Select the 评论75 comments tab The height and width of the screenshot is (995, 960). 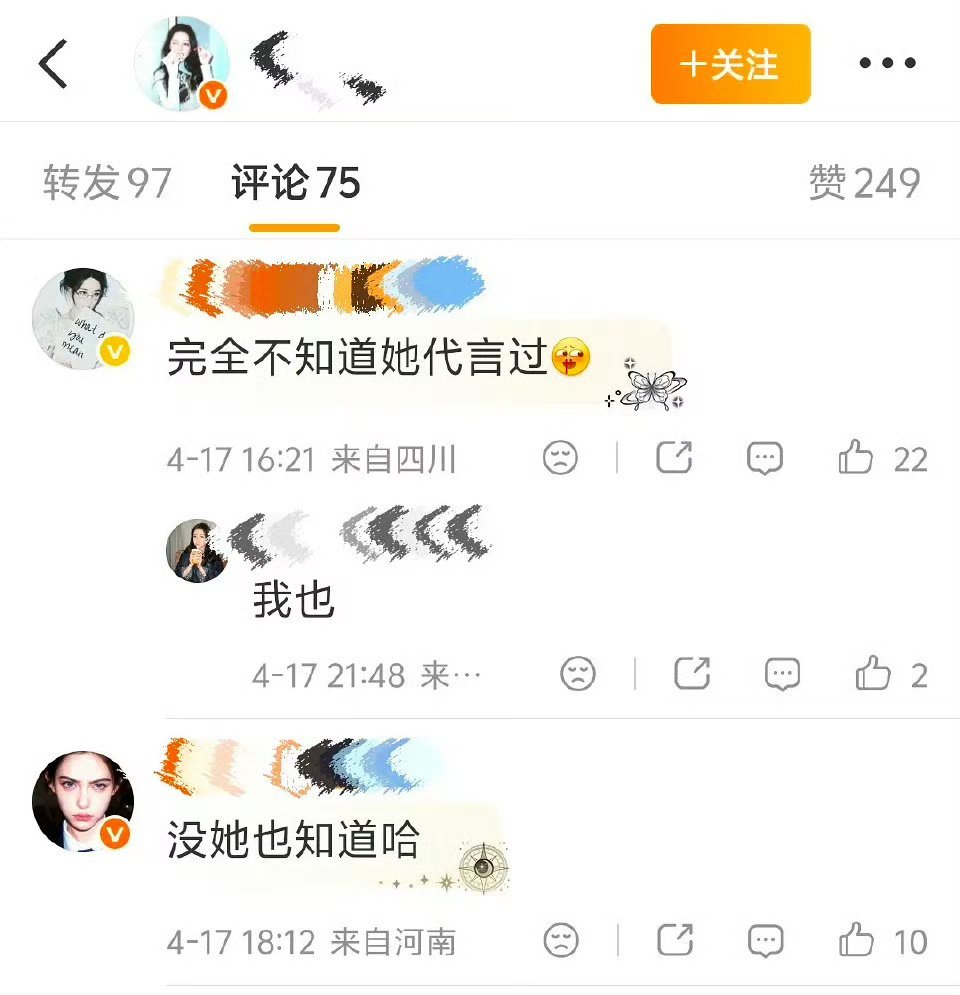click(296, 185)
